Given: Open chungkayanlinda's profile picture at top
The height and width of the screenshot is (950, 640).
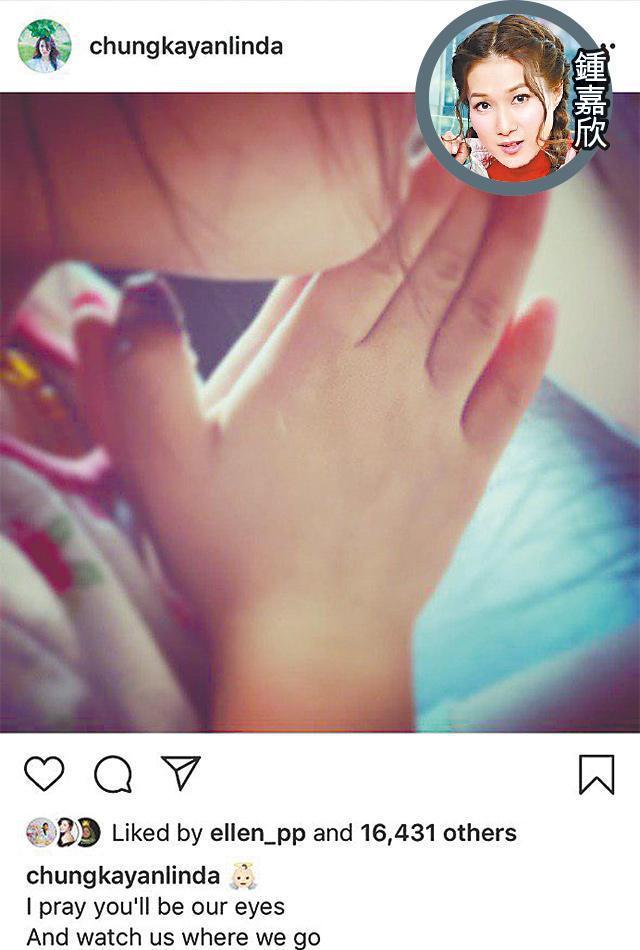Looking at the screenshot, I should click(x=45, y=46).
